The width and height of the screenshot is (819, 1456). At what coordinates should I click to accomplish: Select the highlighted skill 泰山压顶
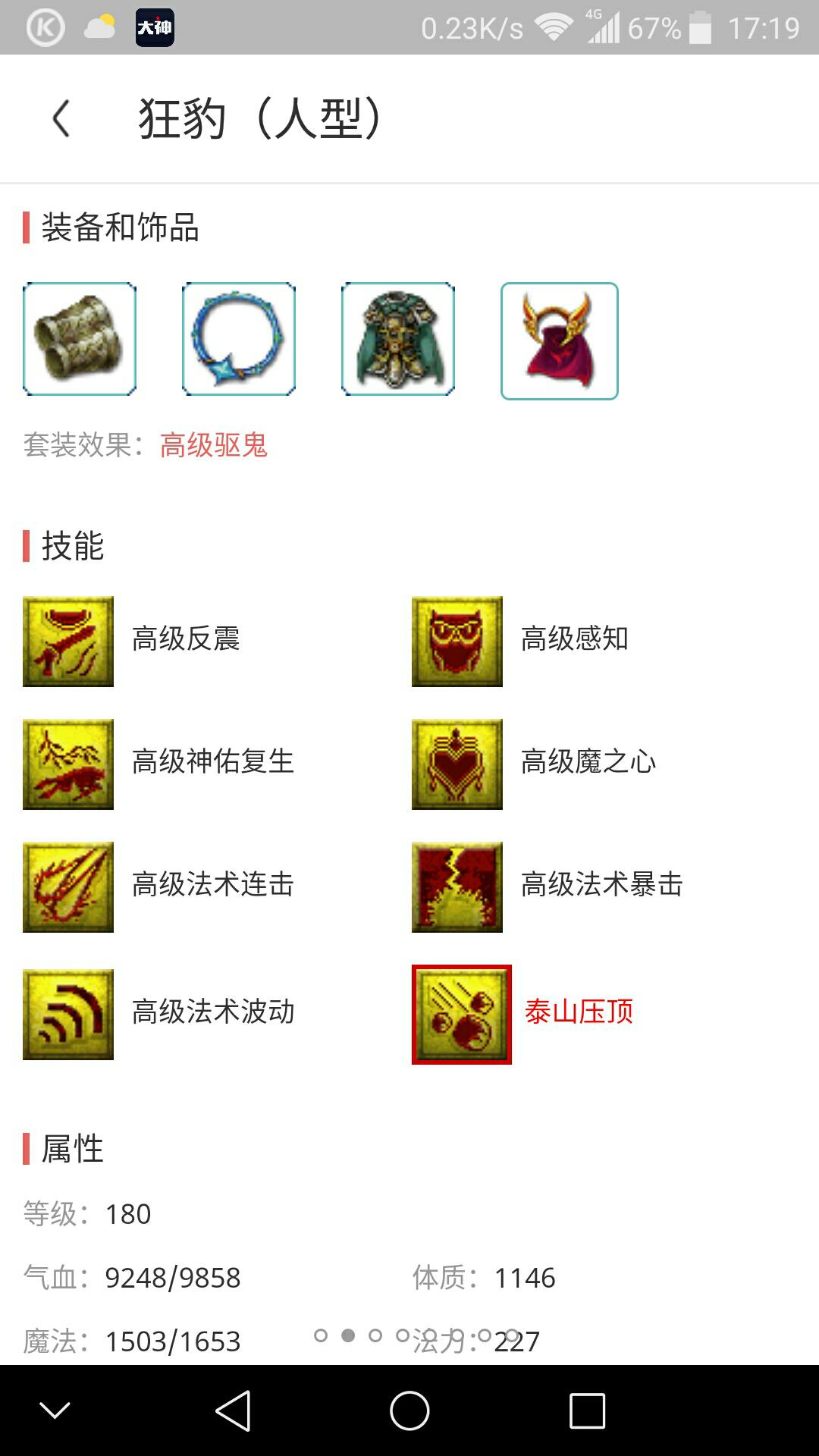[461, 1014]
